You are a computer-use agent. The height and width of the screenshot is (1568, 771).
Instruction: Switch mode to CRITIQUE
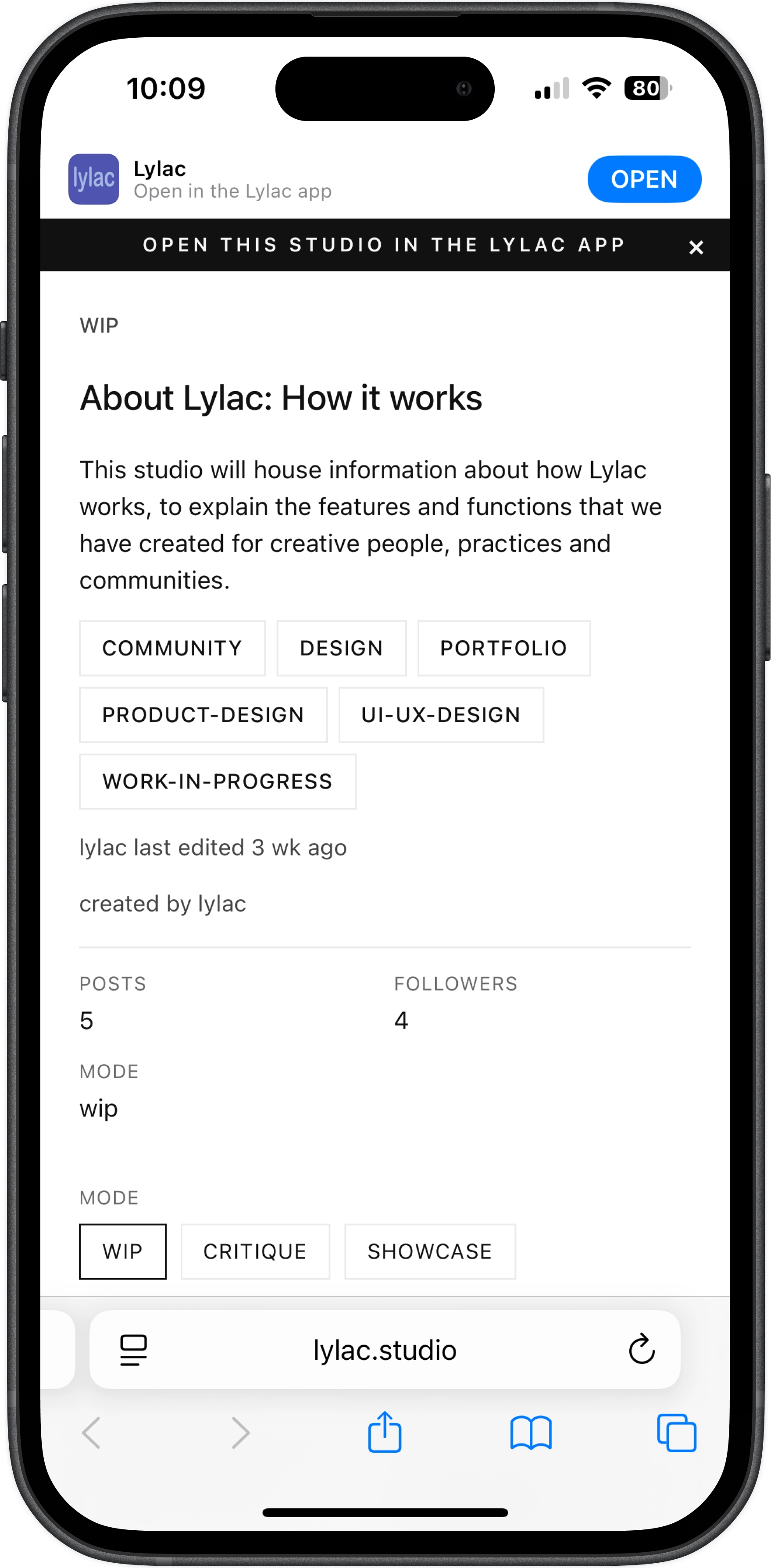(x=254, y=1251)
